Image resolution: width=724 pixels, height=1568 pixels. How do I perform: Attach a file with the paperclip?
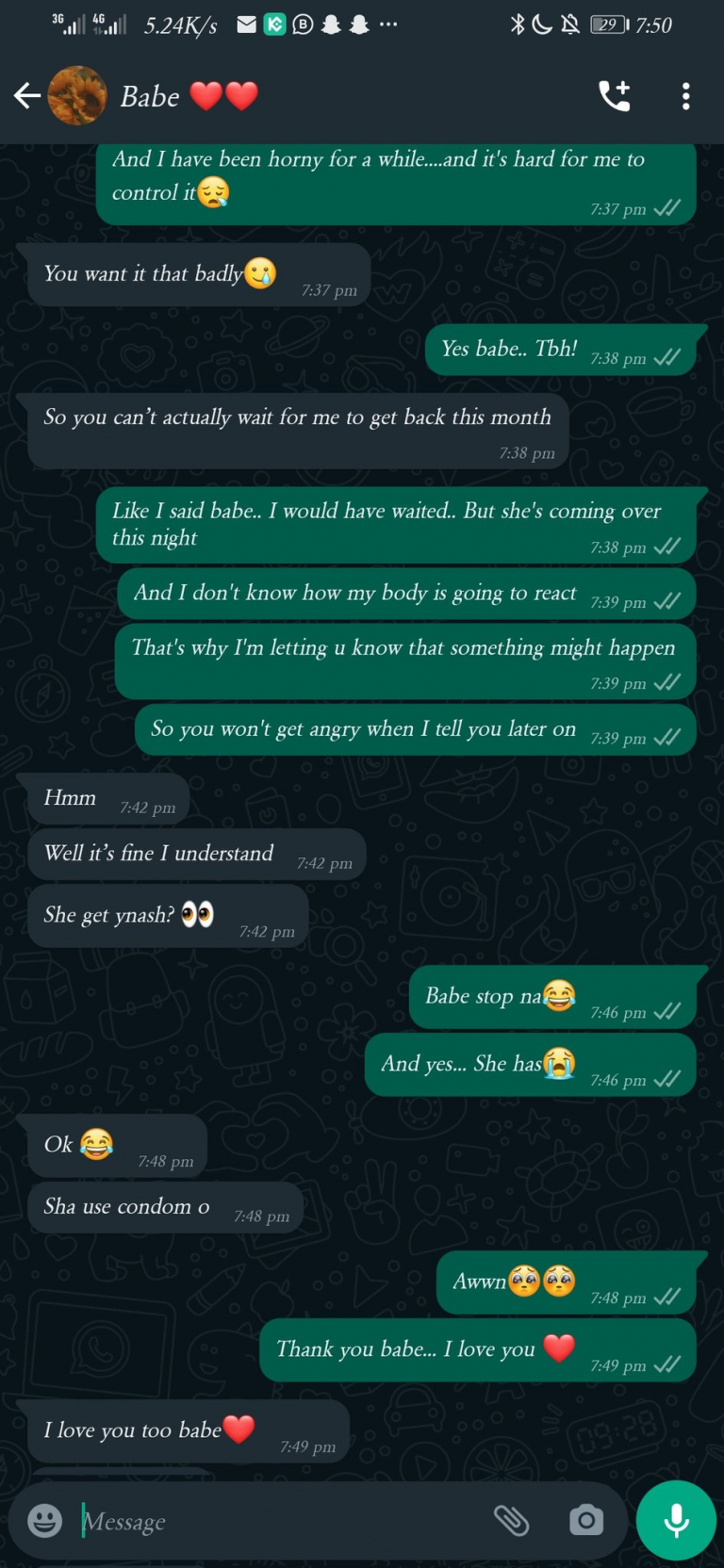pyautogui.click(x=512, y=1520)
